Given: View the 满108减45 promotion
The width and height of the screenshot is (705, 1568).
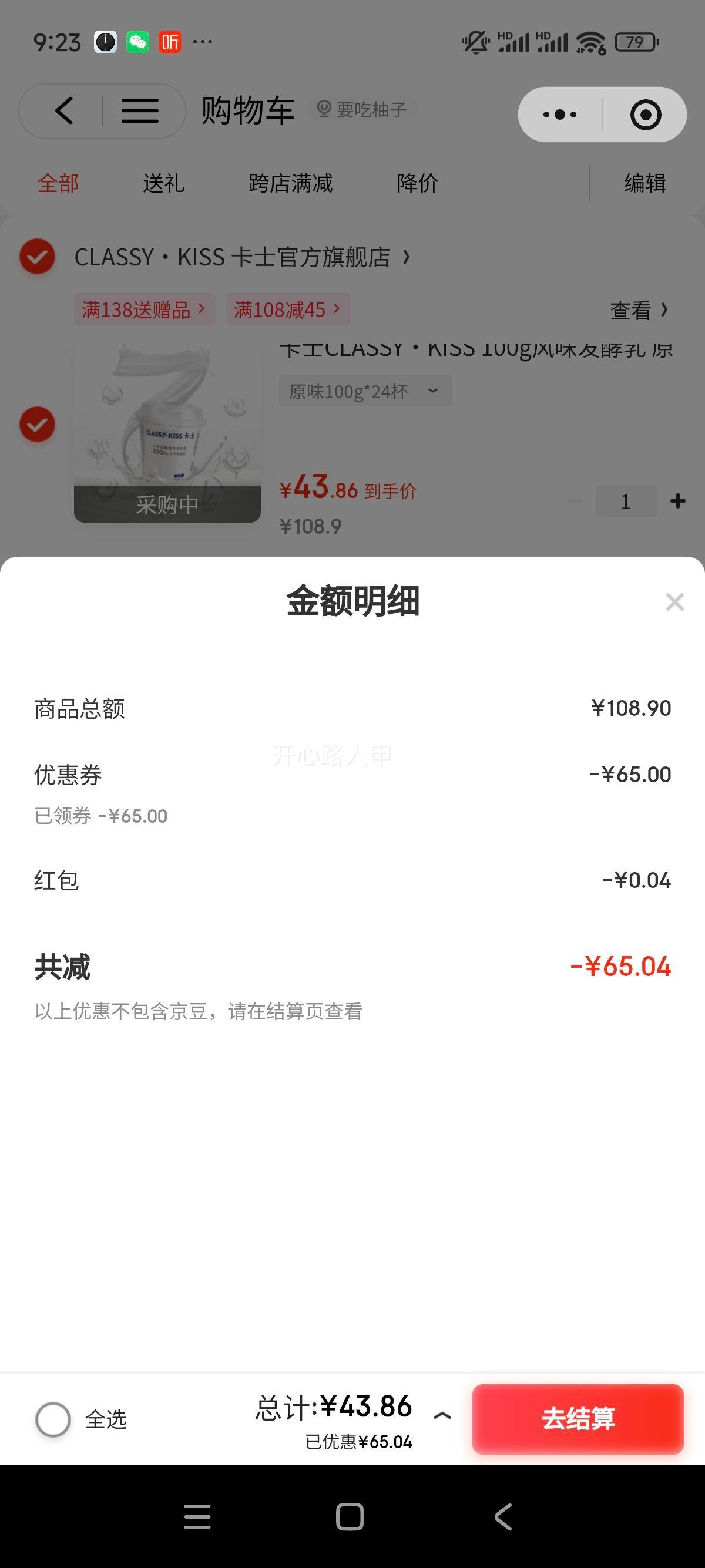Looking at the screenshot, I should [287, 310].
